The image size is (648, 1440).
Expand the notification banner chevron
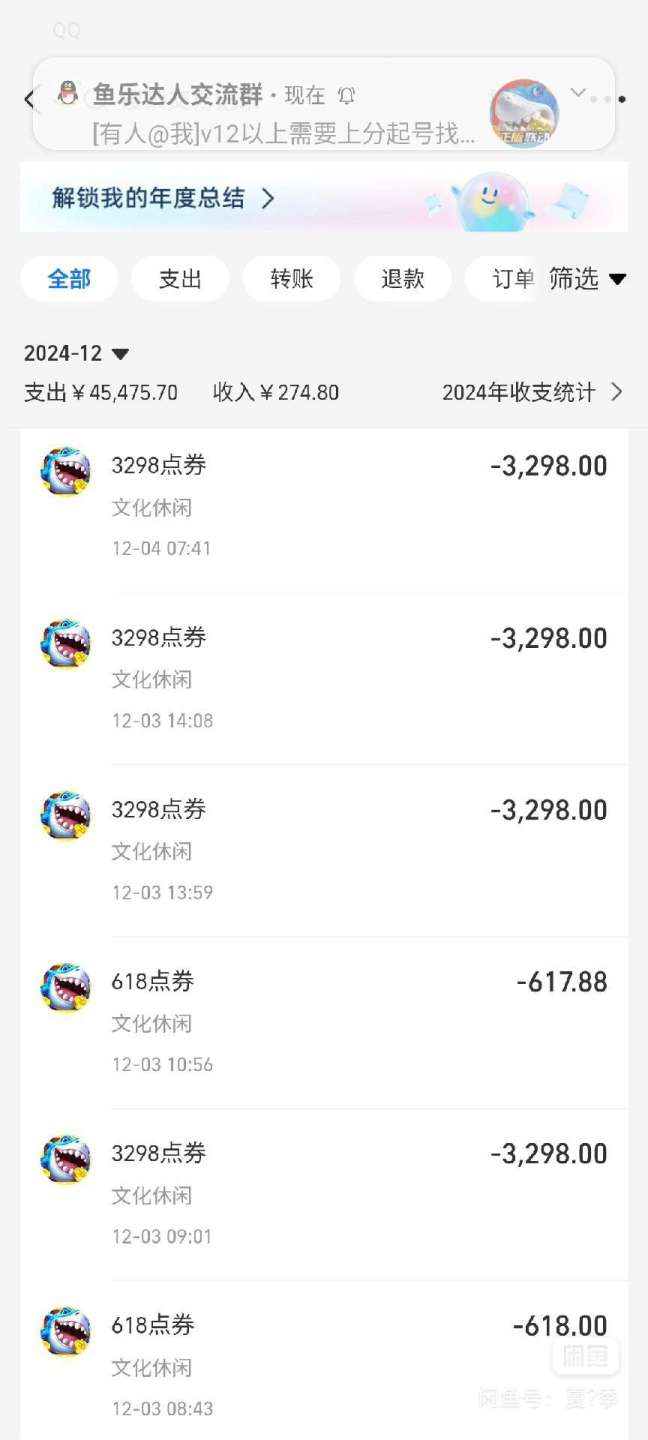(578, 93)
